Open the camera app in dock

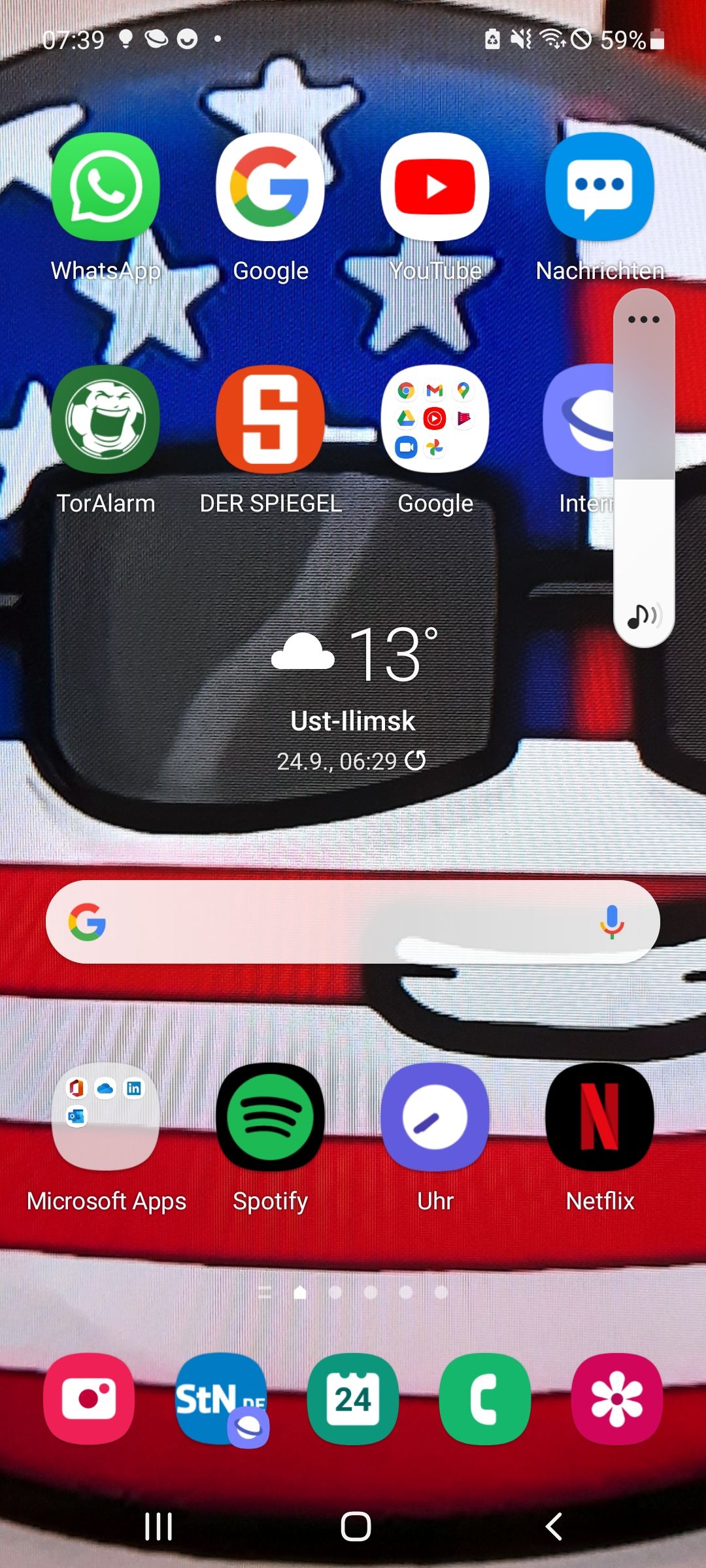(x=89, y=1398)
